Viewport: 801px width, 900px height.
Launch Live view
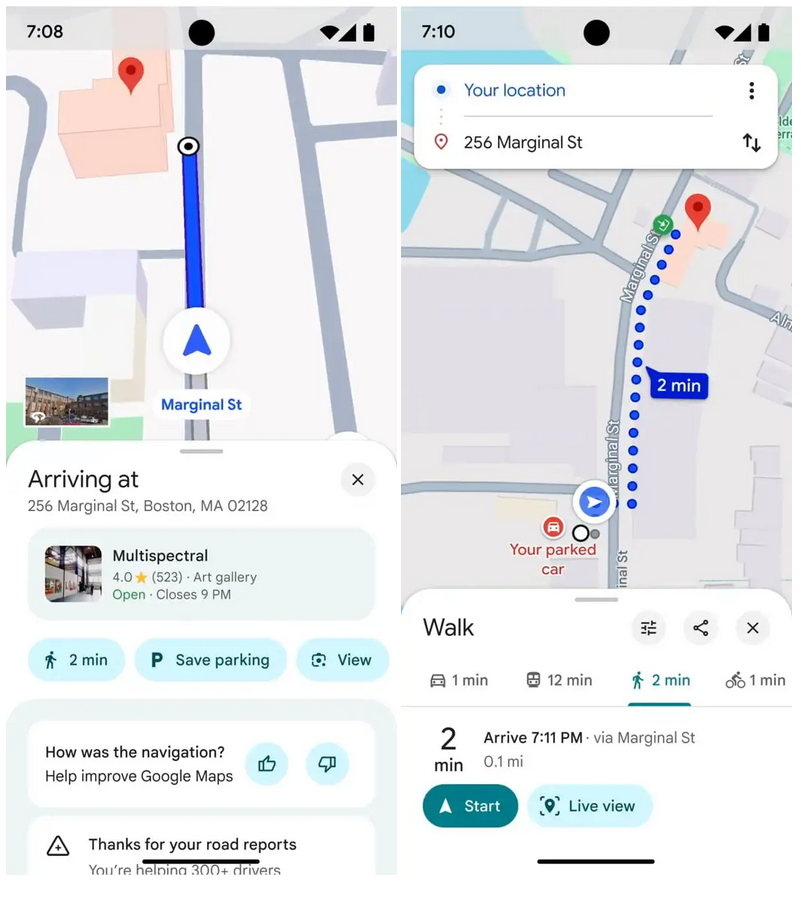[589, 806]
